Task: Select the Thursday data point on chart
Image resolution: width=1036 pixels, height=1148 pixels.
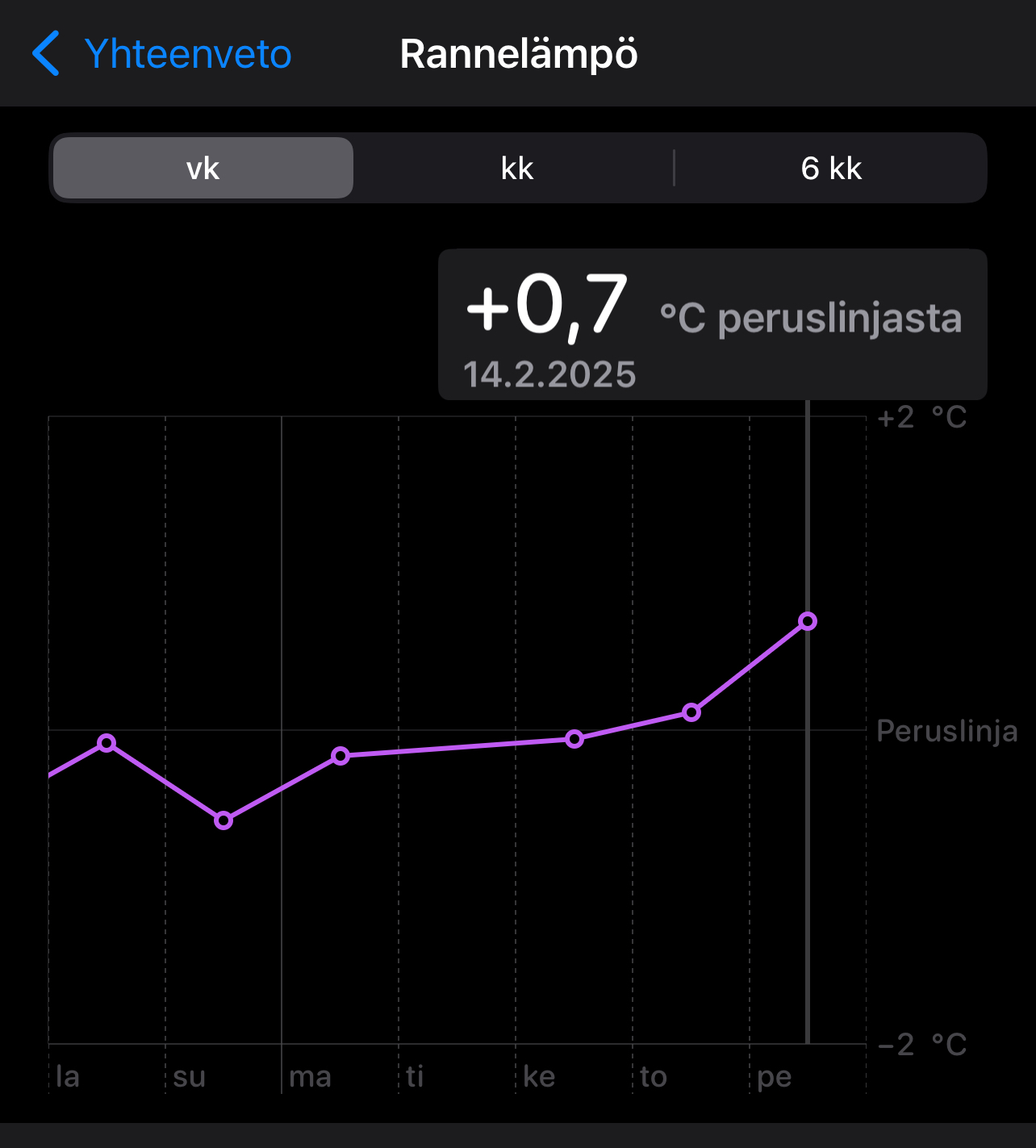Action: click(x=691, y=712)
